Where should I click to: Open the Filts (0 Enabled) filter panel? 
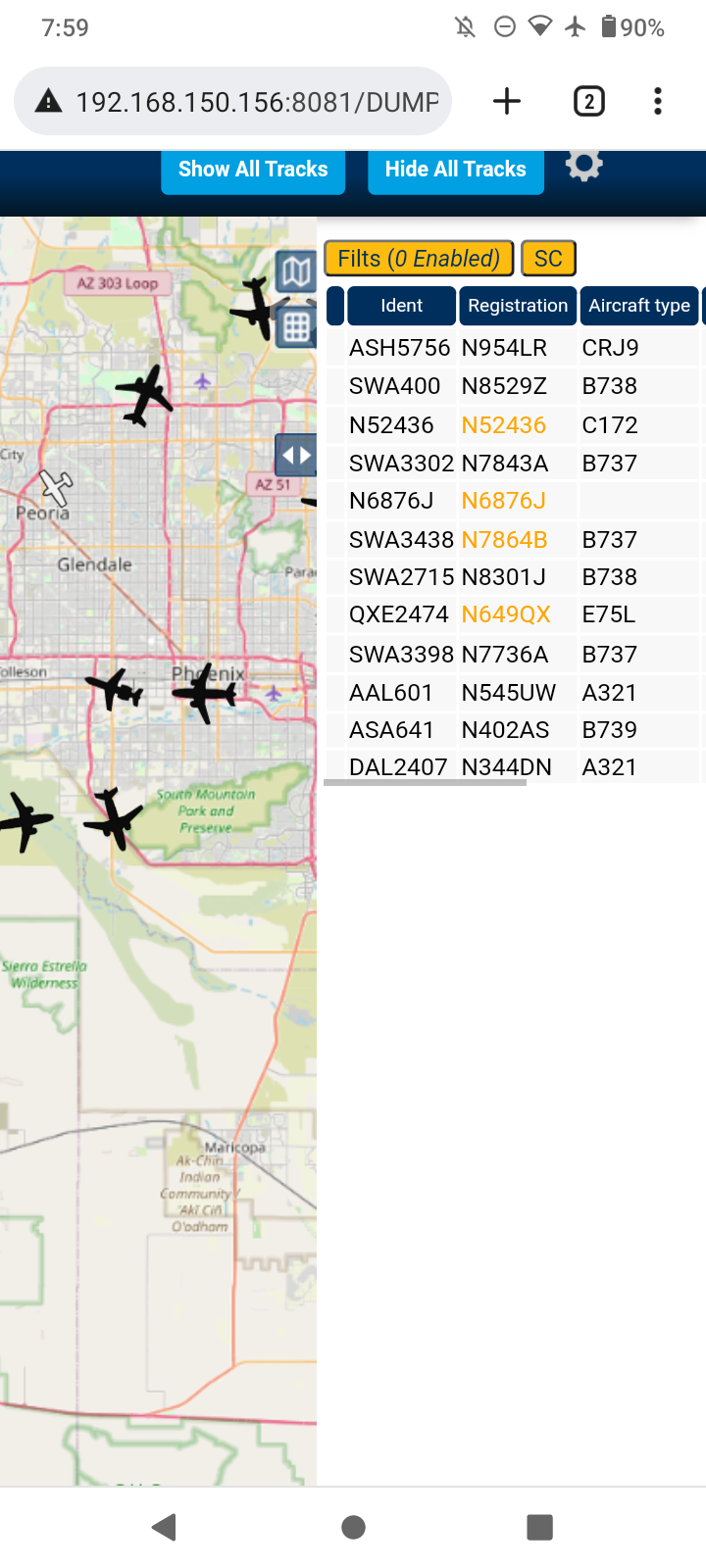pyautogui.click(x=419, y=259)
